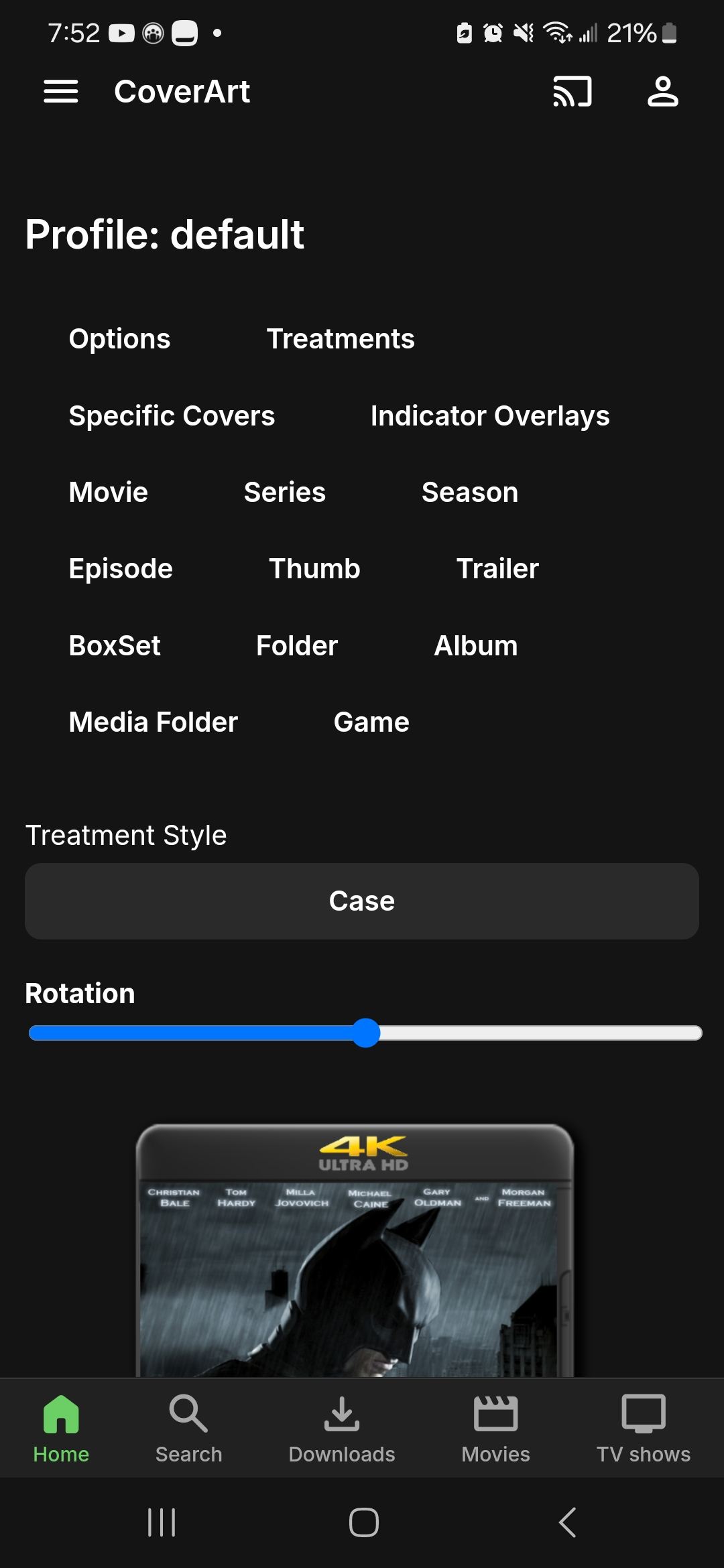Tap the Rotation slider
Viewport: 724px width, 1568px height.
(365, 1033)
